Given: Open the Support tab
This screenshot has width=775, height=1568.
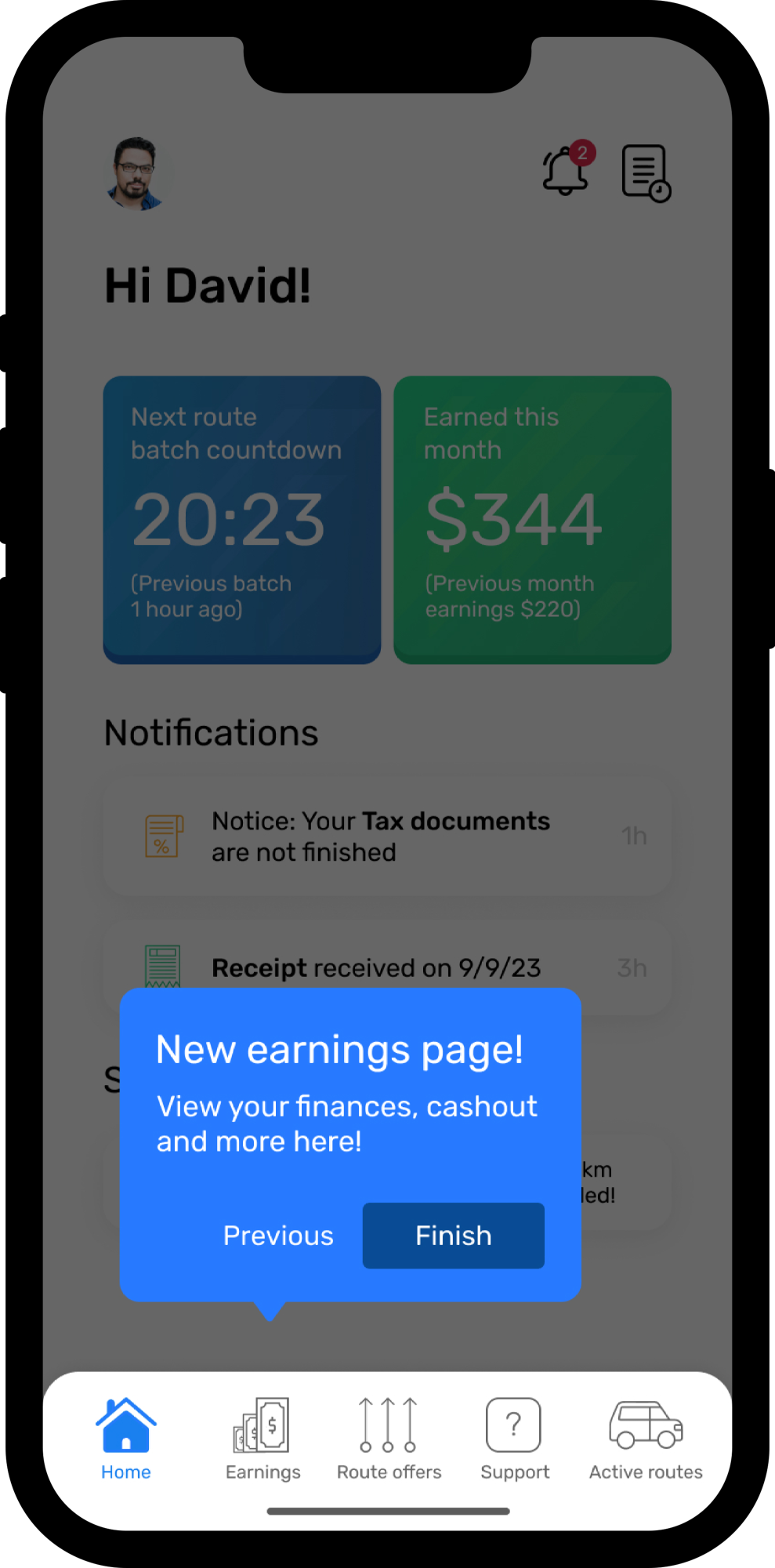Looking at the screenshot, I should click(514, 1439).
